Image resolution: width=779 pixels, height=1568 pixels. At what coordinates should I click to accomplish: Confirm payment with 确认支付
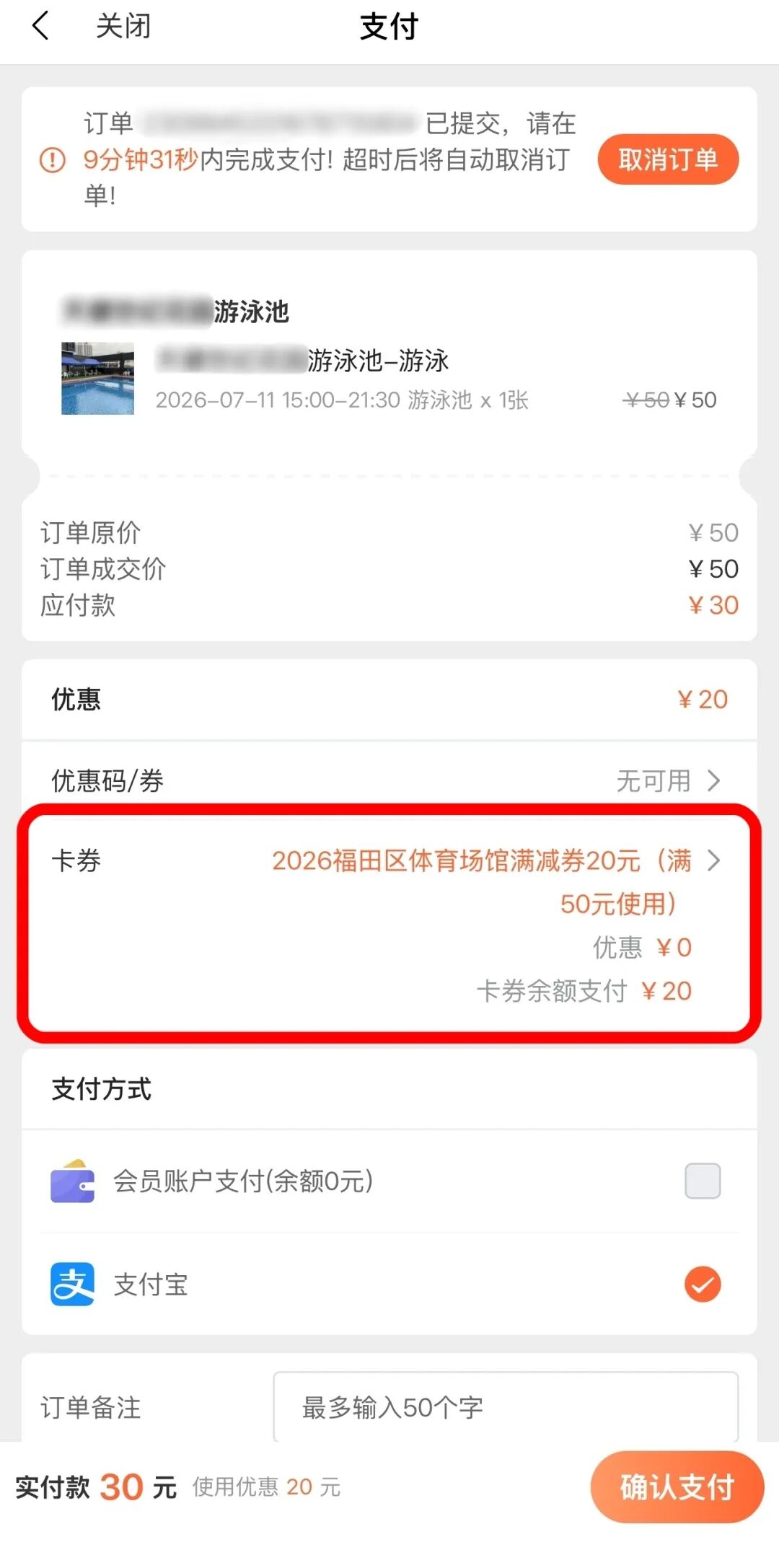coord(677,1486)
